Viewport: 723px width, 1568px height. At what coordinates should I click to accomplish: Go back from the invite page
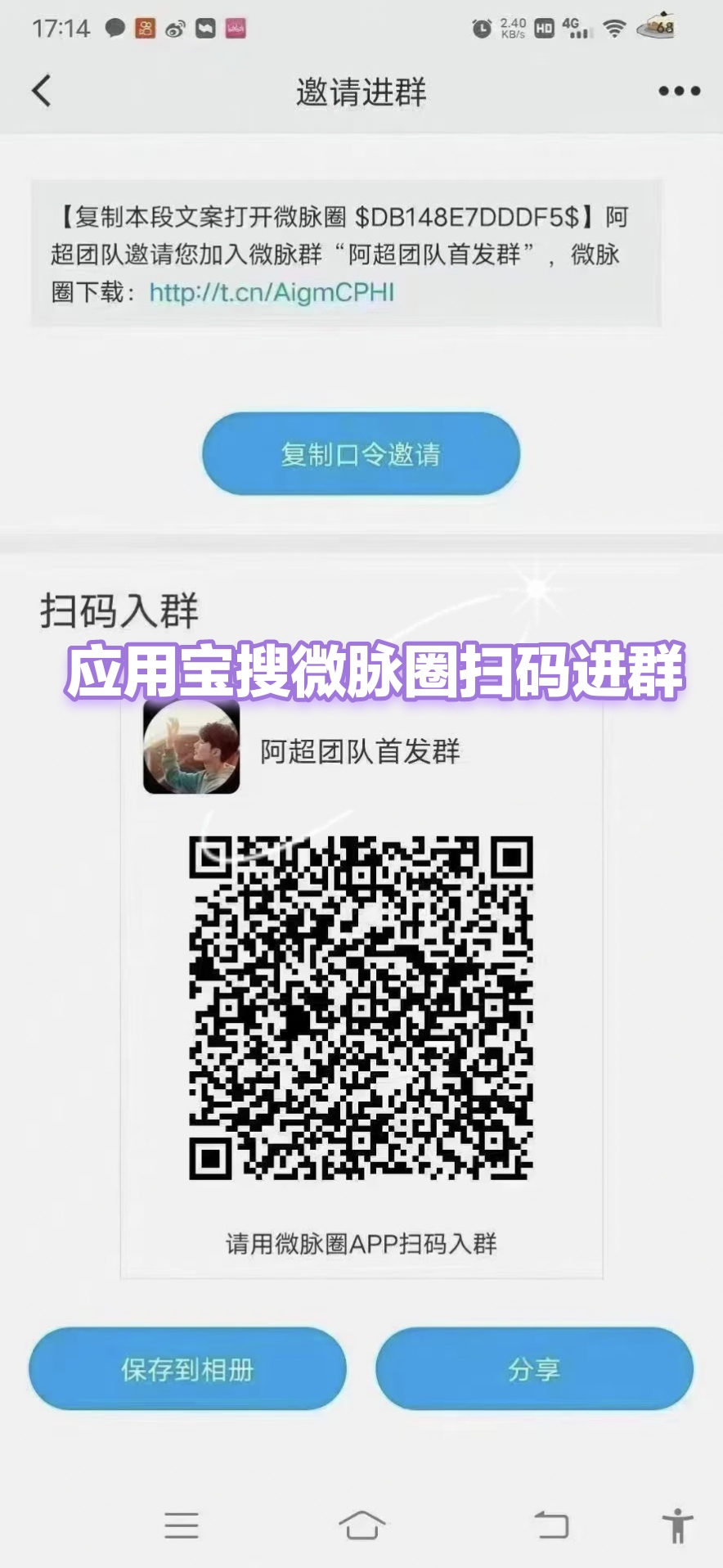point(42,91)
